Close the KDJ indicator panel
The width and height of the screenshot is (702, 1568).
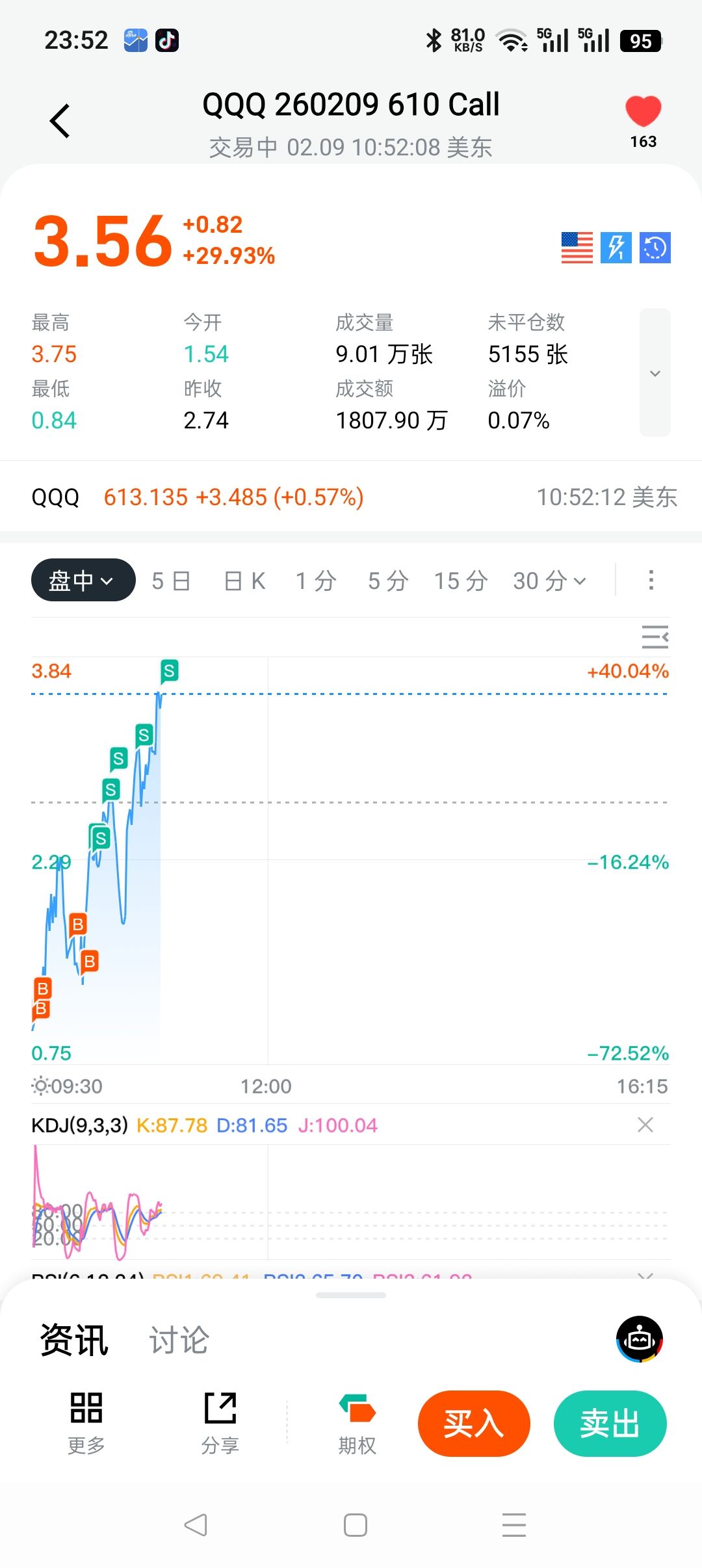645,1125
